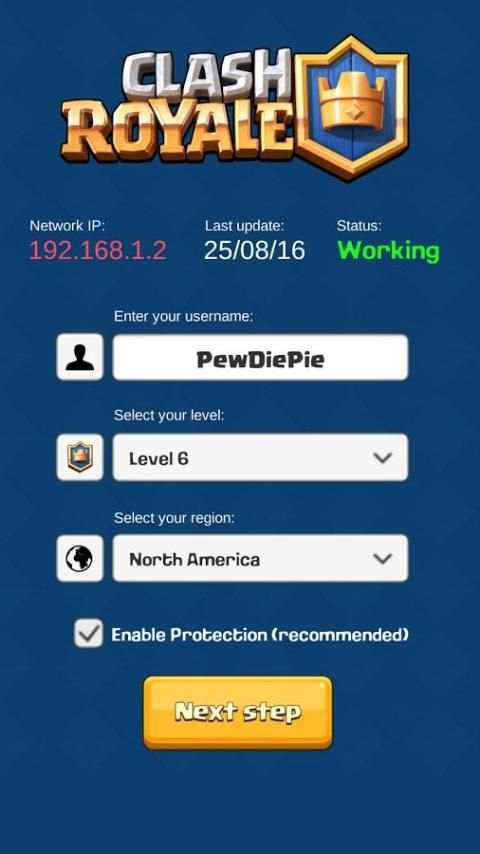
Task: Open the North America region dropdown
Action: click(260, 558)
